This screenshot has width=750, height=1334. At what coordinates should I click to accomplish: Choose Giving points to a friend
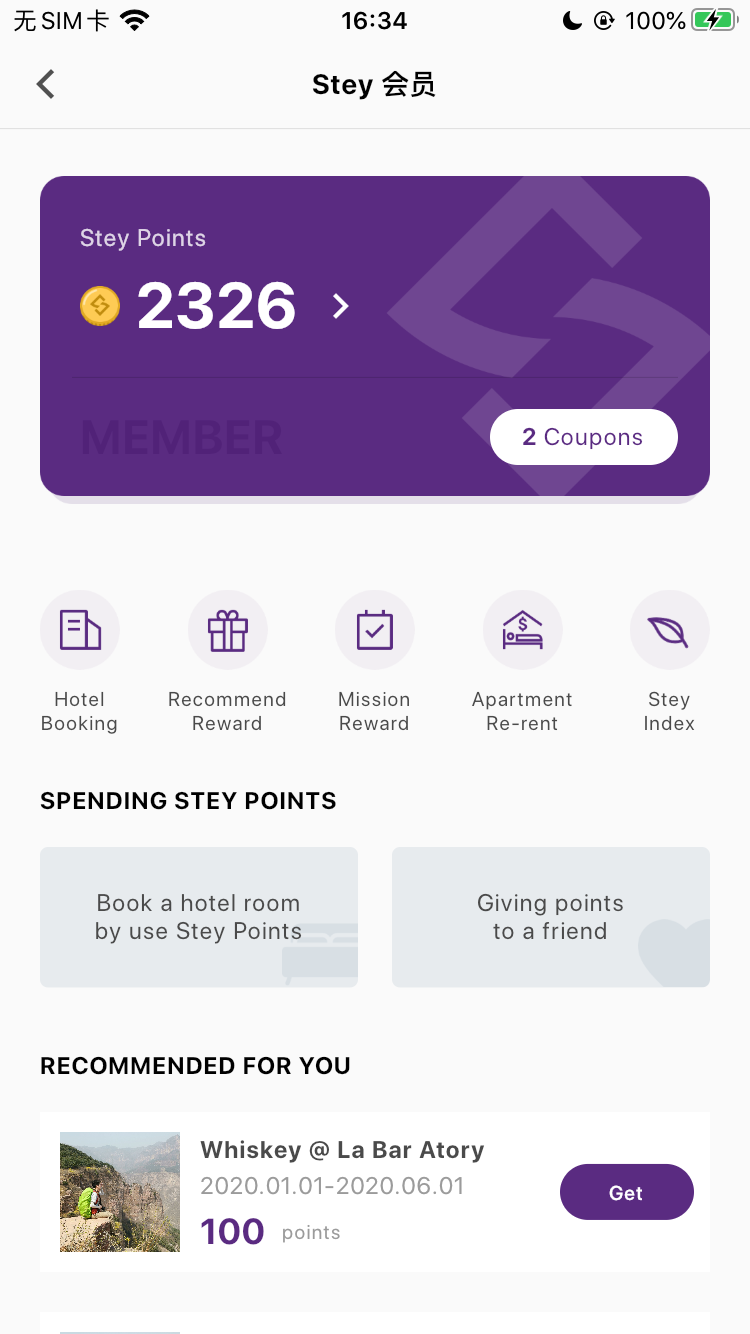550,916
